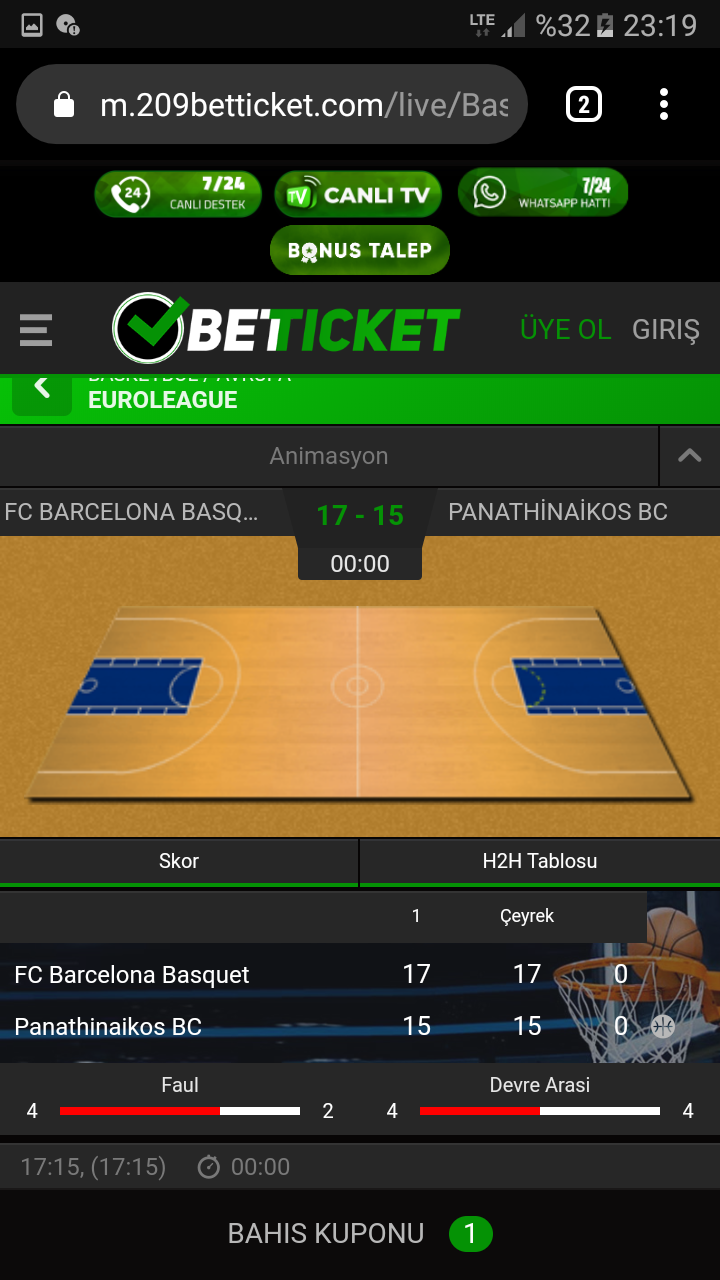The height and width of the screenshot is (1280, 720).
Task: Collapse the animation panel with chevron
Action: tap(690, 456)
